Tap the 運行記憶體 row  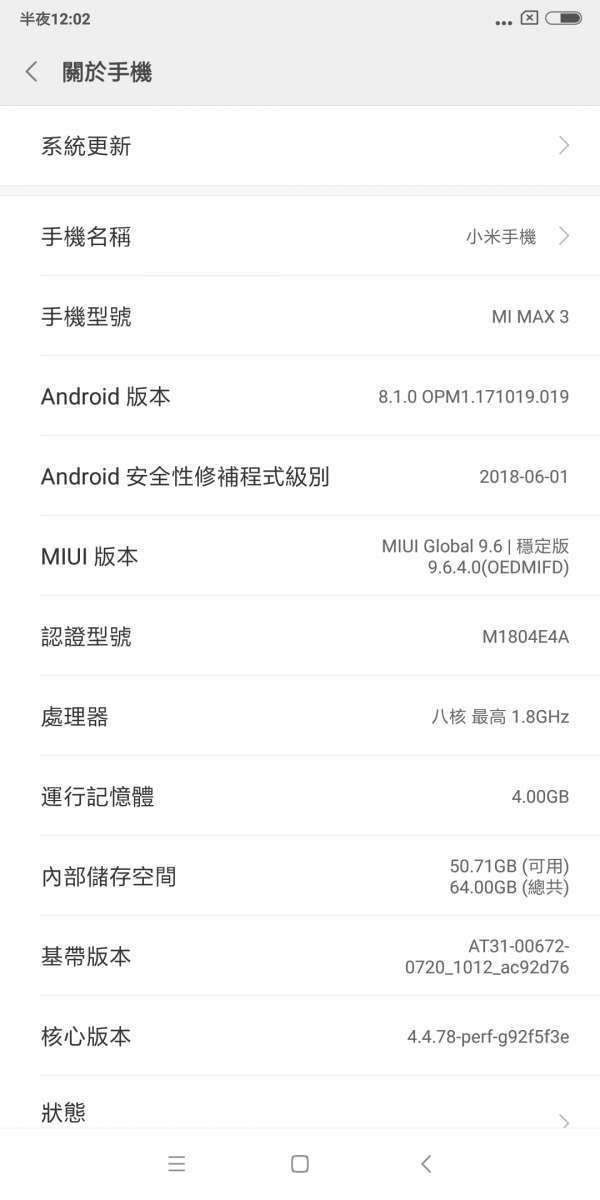tap(300, 796)
